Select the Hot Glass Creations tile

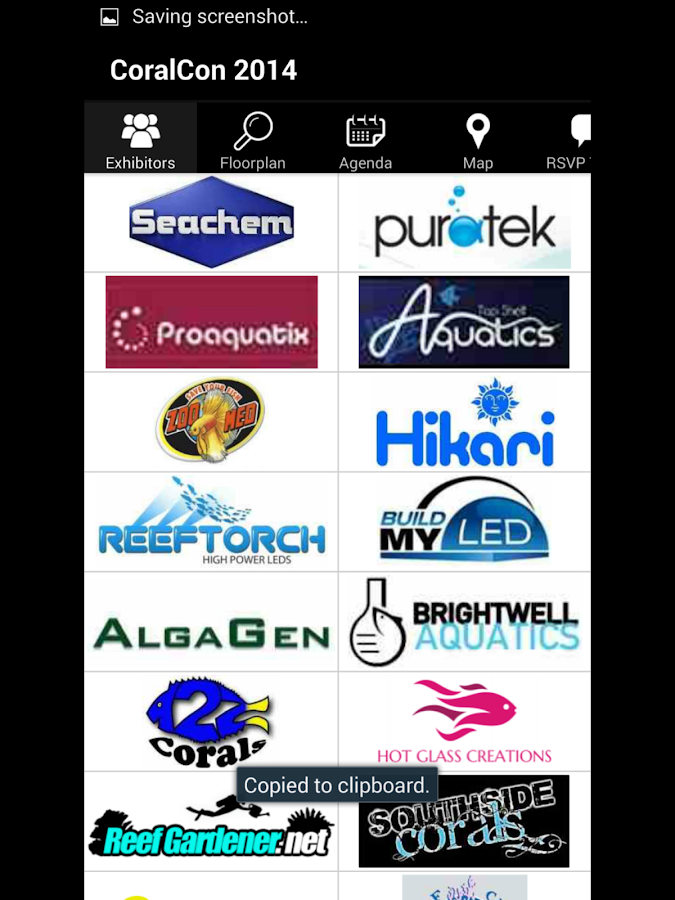[x=464, y=721]
